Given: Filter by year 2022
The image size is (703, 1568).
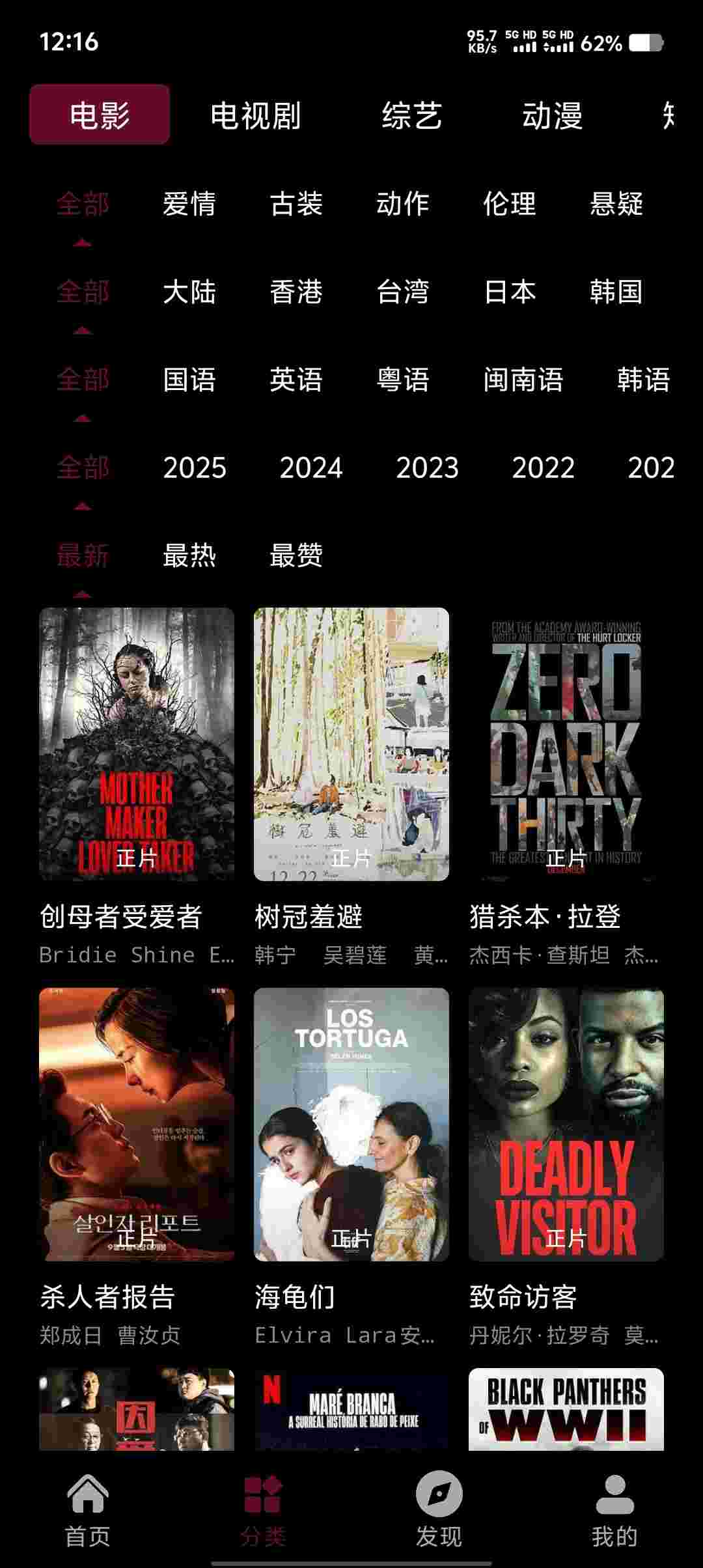Looking at the screenshot, I should [543, 468].
